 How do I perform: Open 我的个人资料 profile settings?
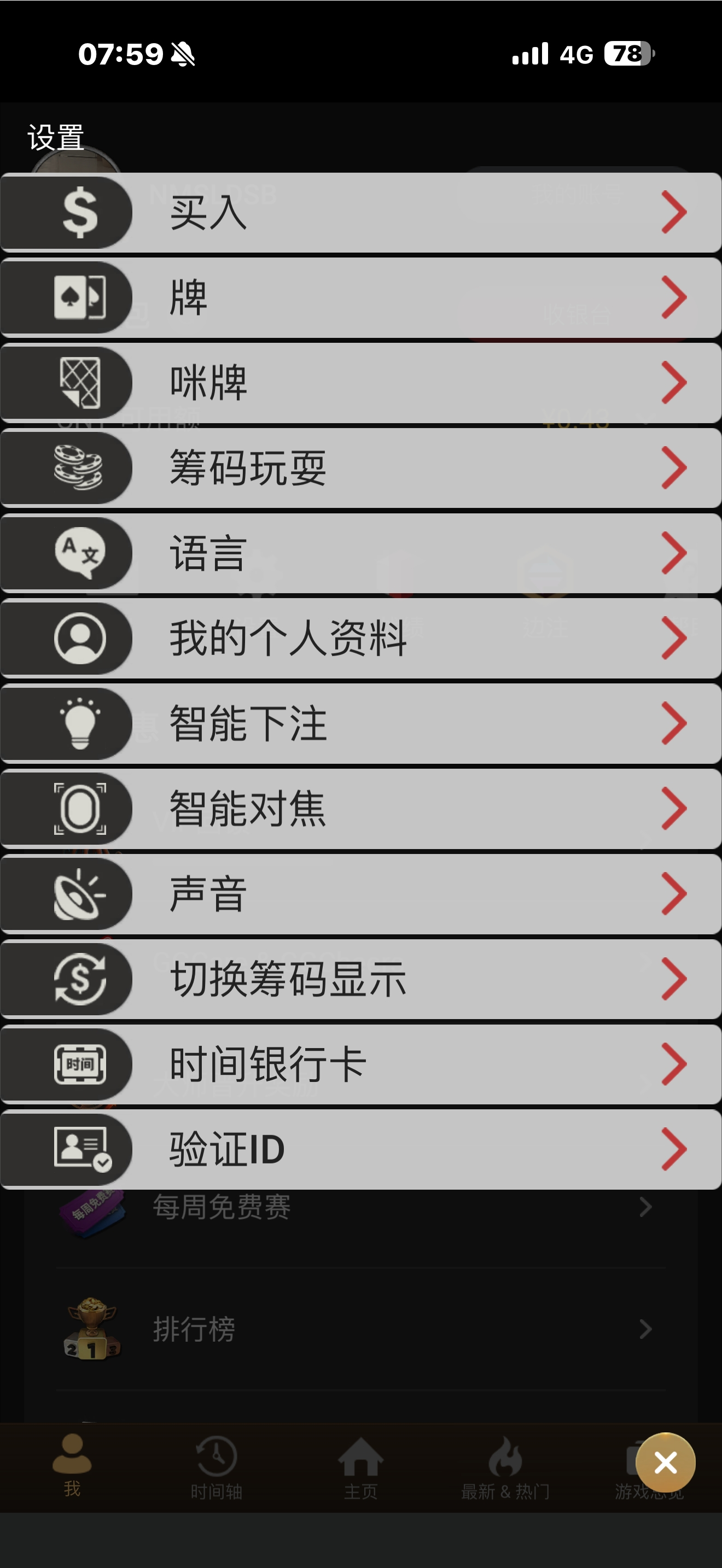361,639
